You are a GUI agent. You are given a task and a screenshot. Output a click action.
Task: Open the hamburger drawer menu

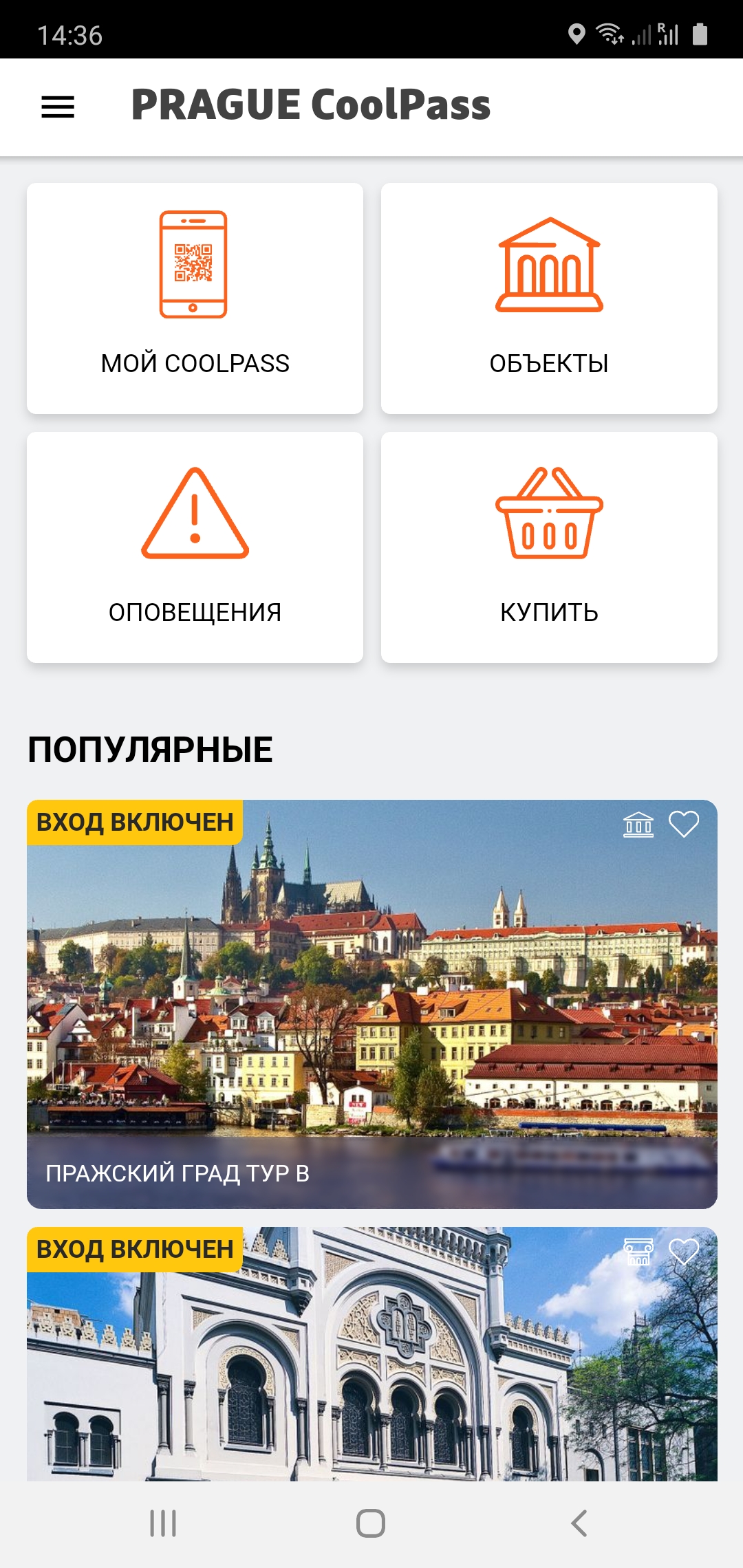click(x=58, y=107)
